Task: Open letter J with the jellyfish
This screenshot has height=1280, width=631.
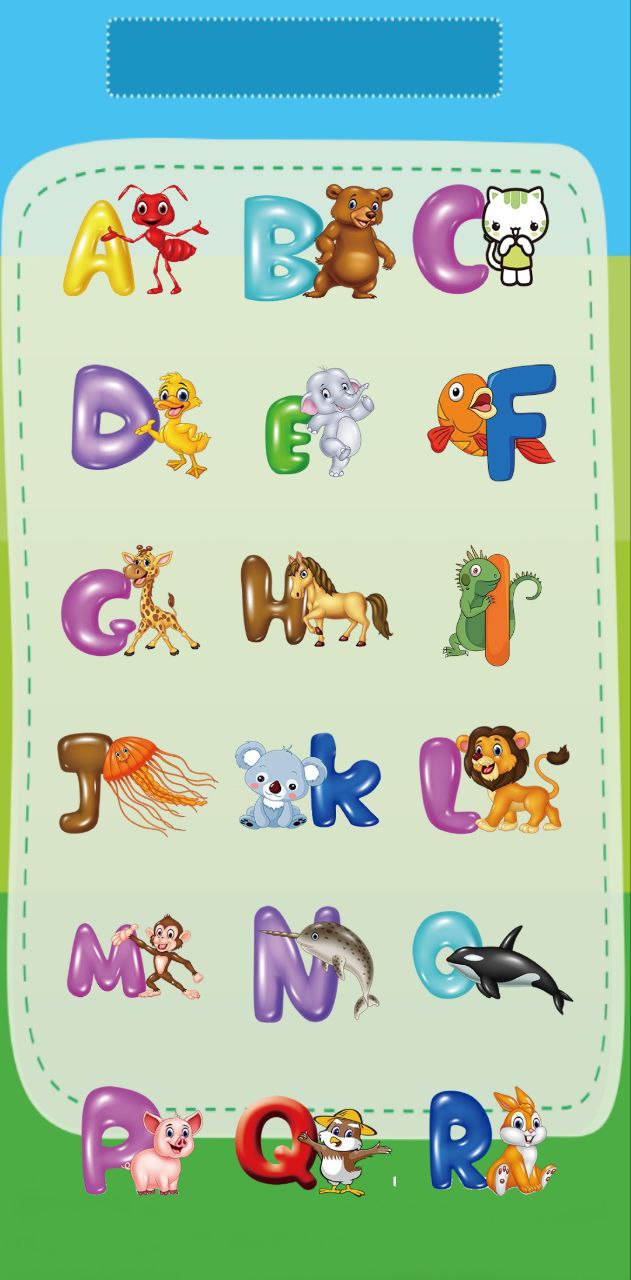Action: point(135,783)
